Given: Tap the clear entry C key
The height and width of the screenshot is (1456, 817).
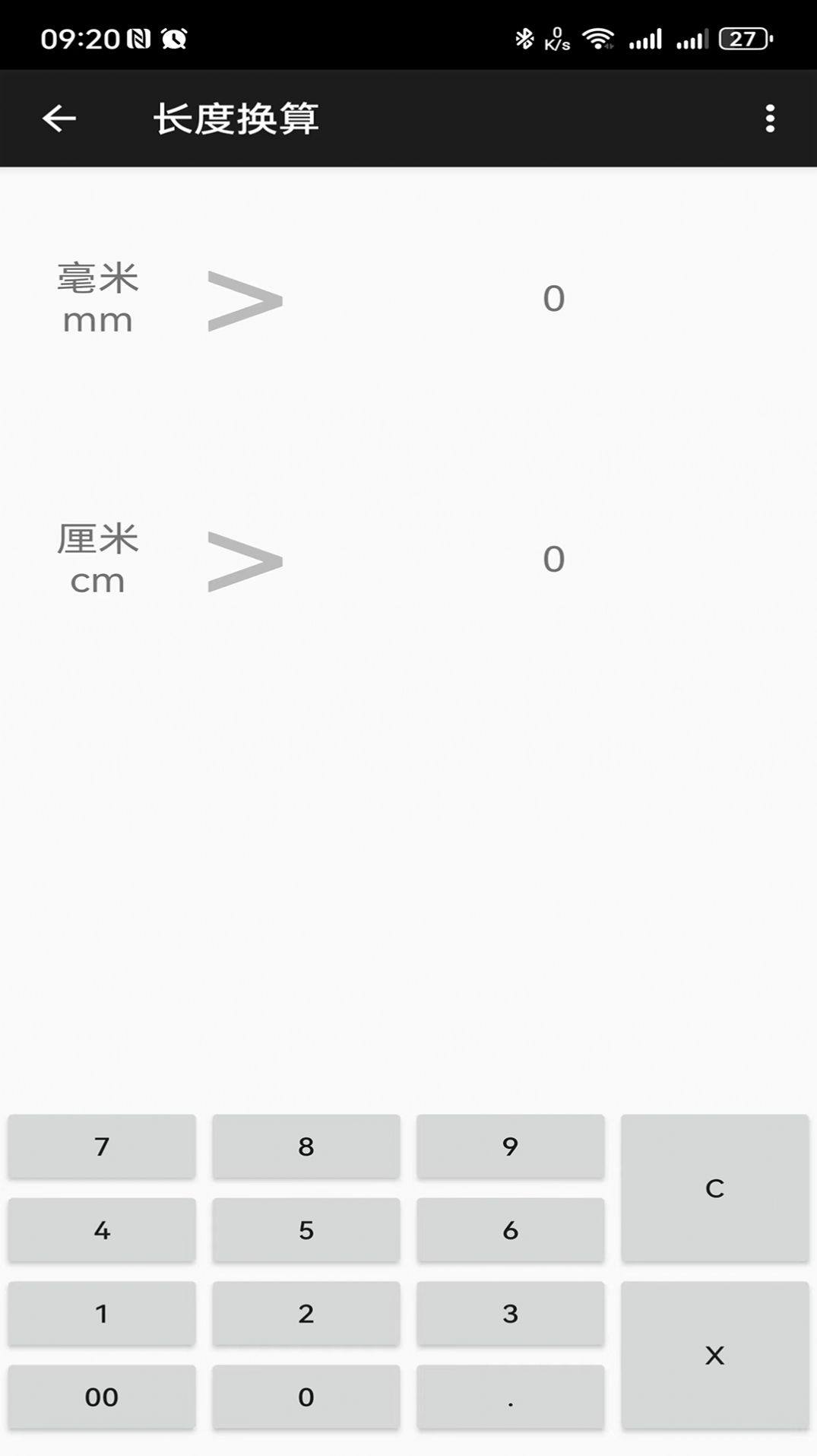Looking at the screenshot, I should tap(714, 1189).
